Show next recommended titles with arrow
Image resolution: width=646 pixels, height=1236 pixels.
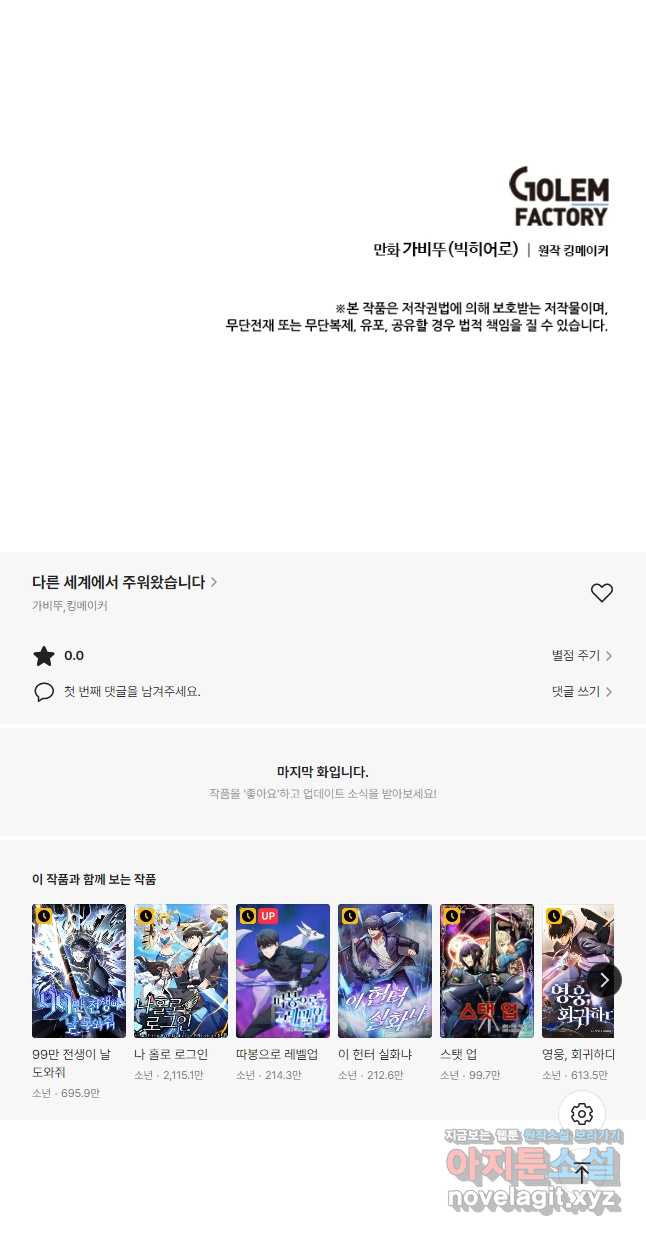[x=604, y=980]
